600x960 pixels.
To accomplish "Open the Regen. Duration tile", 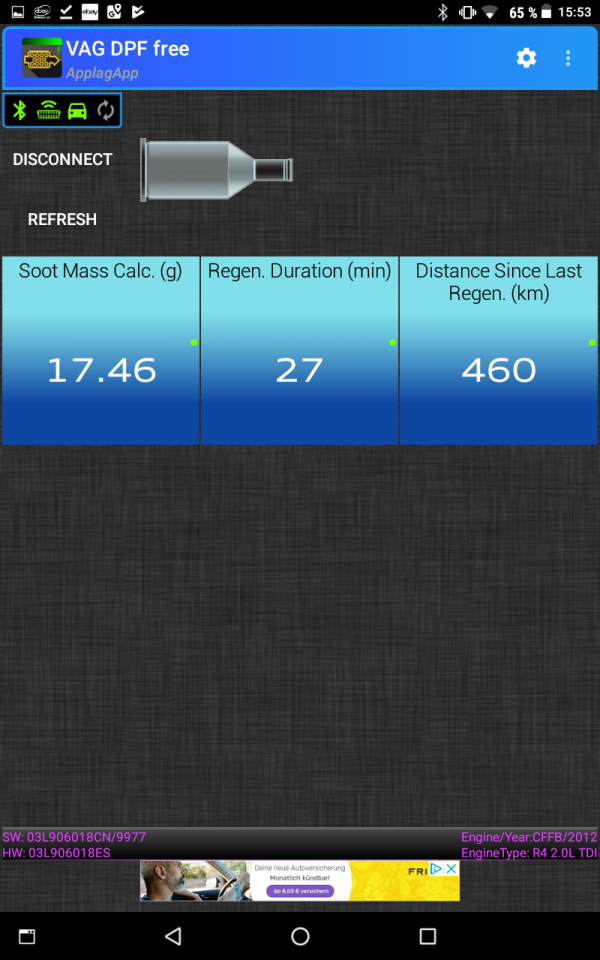I will pos(299,350).
